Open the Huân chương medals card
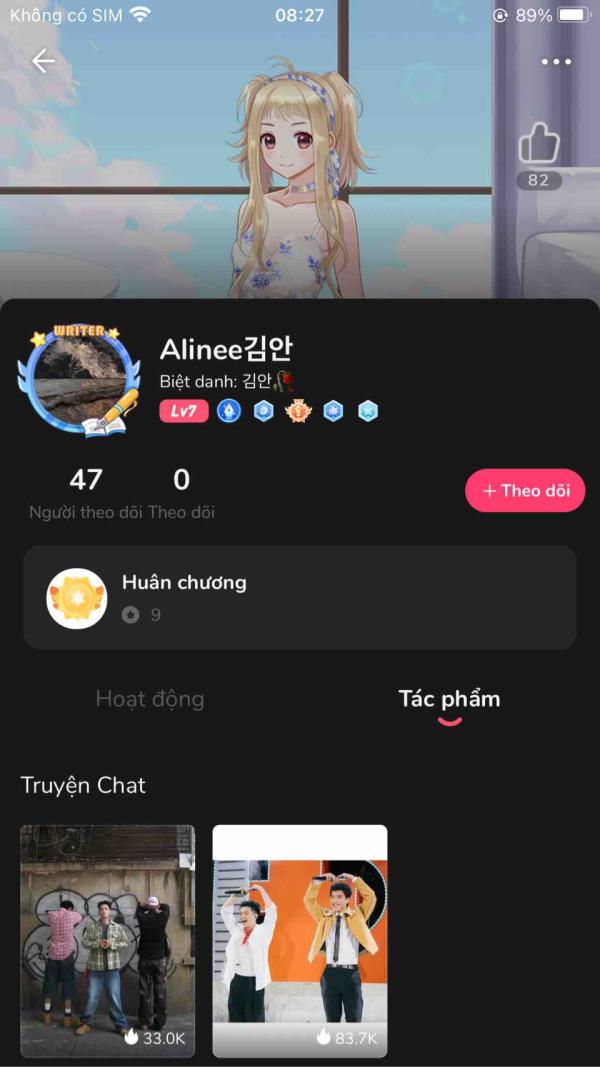 [x=300, y=597]
